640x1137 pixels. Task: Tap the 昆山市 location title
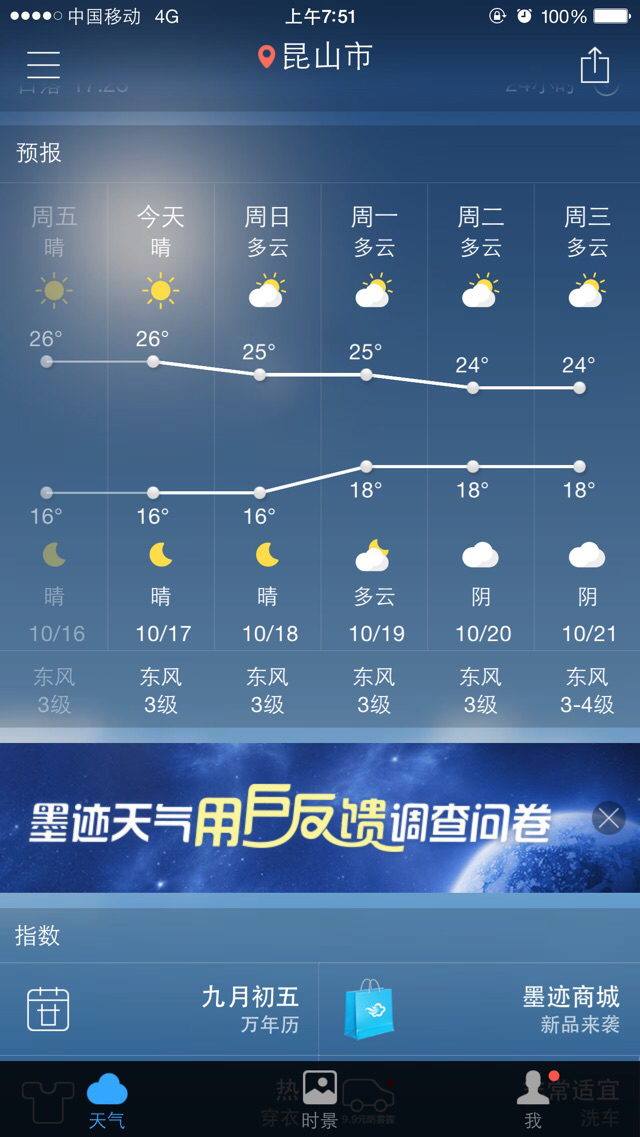(x=315, y=57)
